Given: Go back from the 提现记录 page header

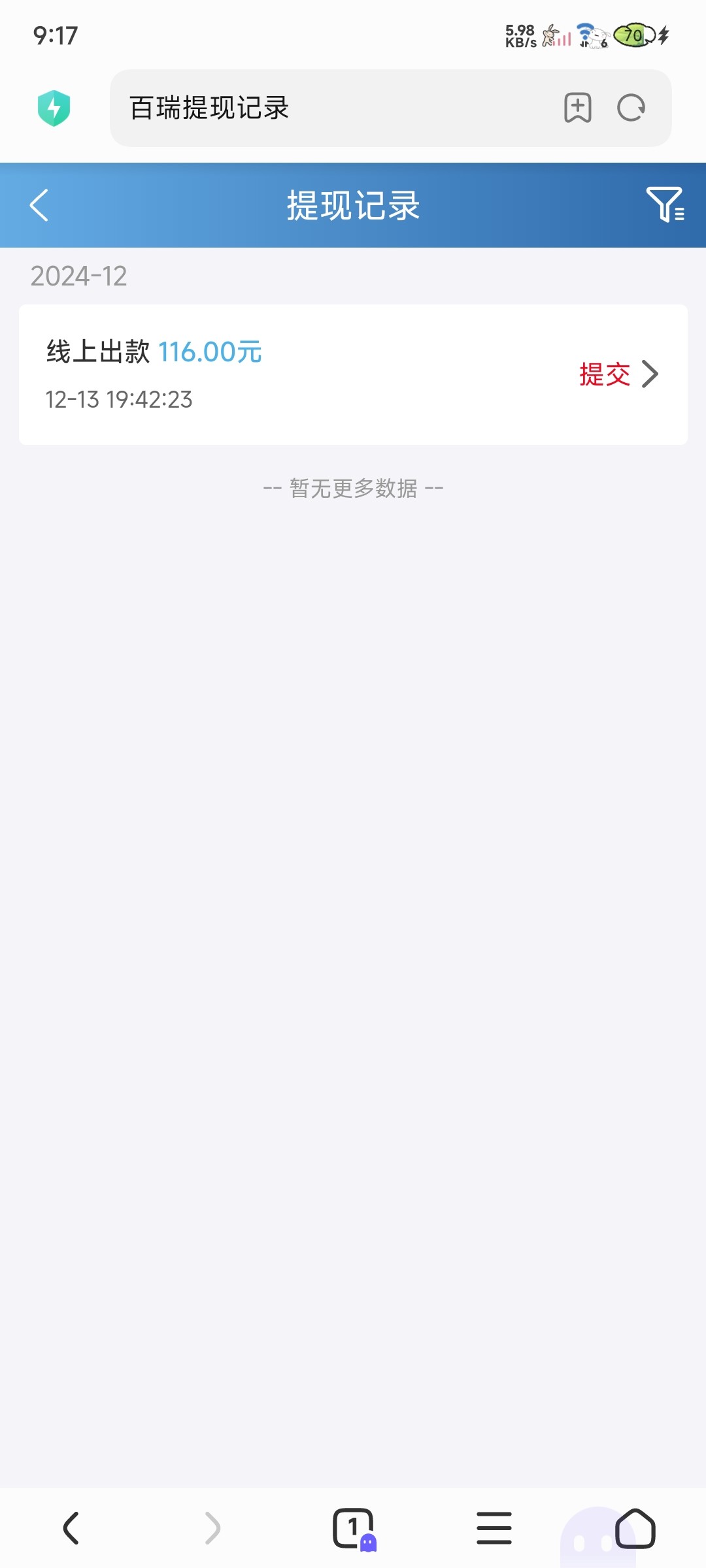Looking at the screenshot, I should (x=39, y=205).
